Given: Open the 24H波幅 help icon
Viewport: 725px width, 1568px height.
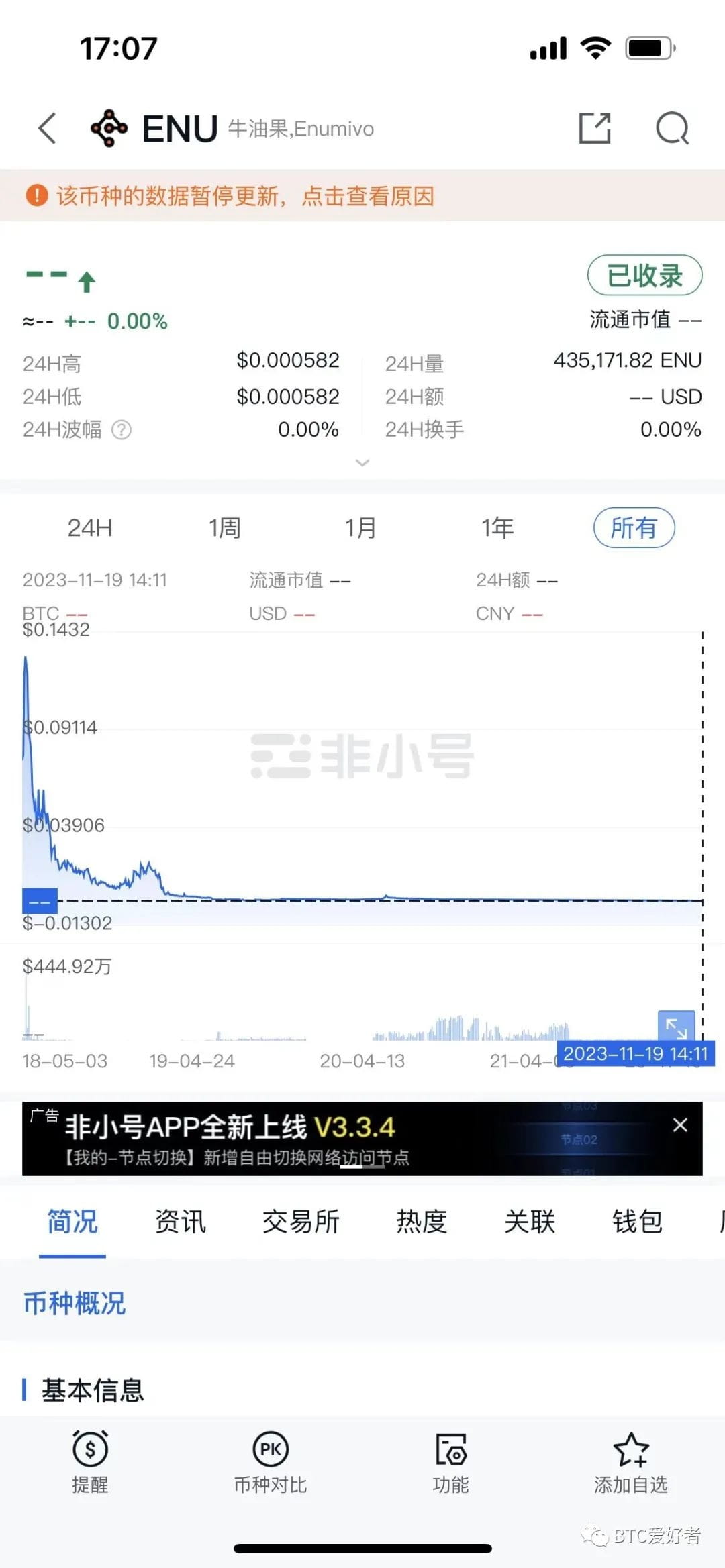Looking at the screenshot, I should click(122, 429).
